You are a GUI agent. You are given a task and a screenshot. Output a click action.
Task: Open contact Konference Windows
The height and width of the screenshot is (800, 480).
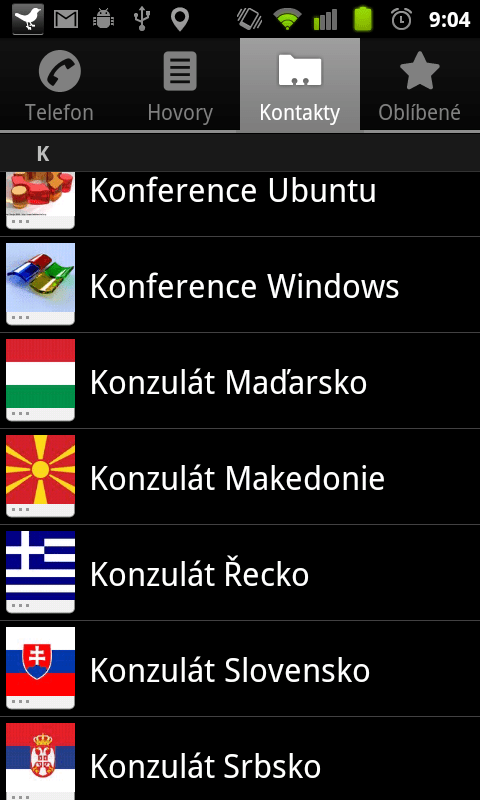[x=240, y=285]
